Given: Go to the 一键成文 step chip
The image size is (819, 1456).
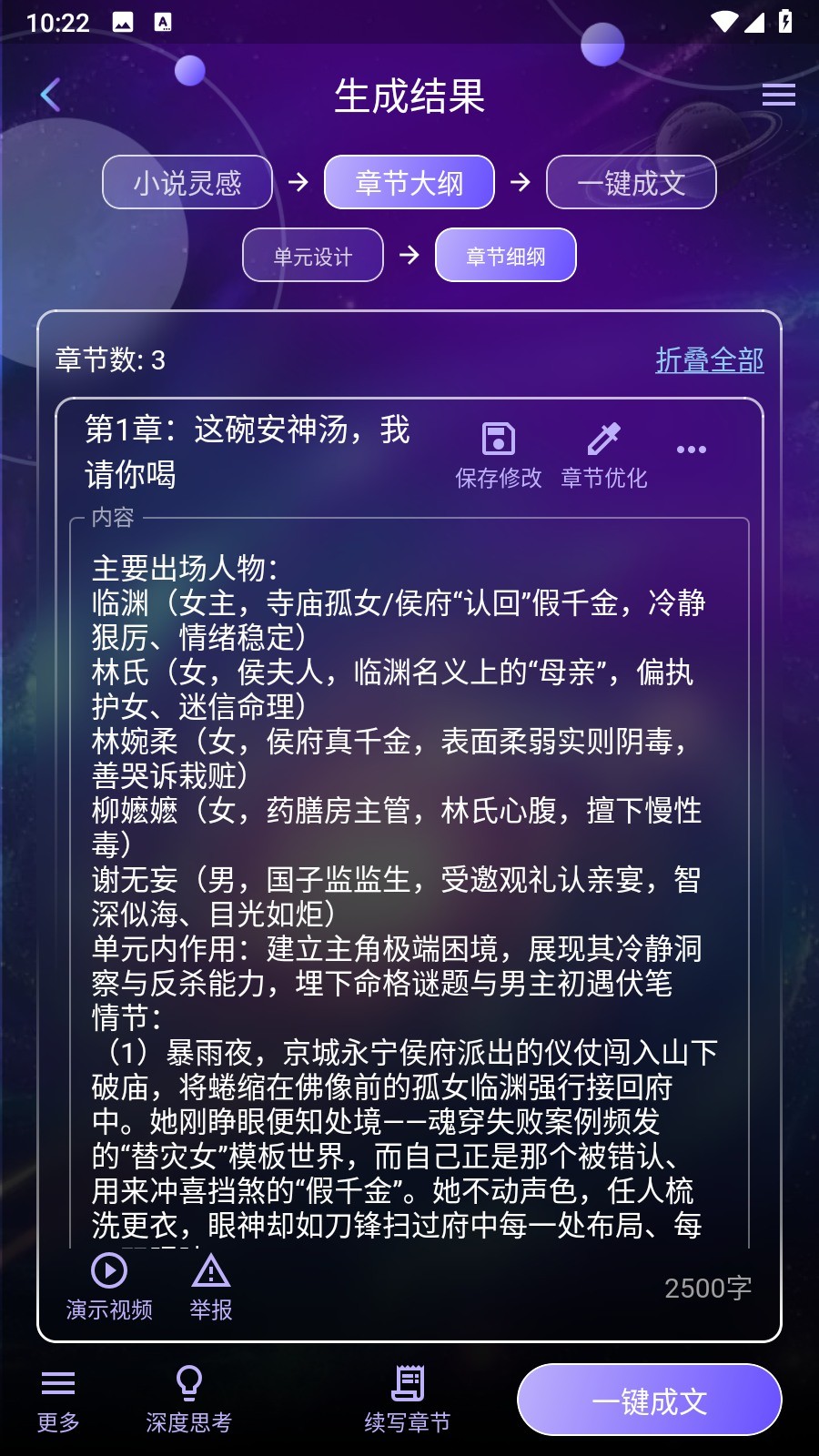Looking at the screenshot, I should [631, 183].
